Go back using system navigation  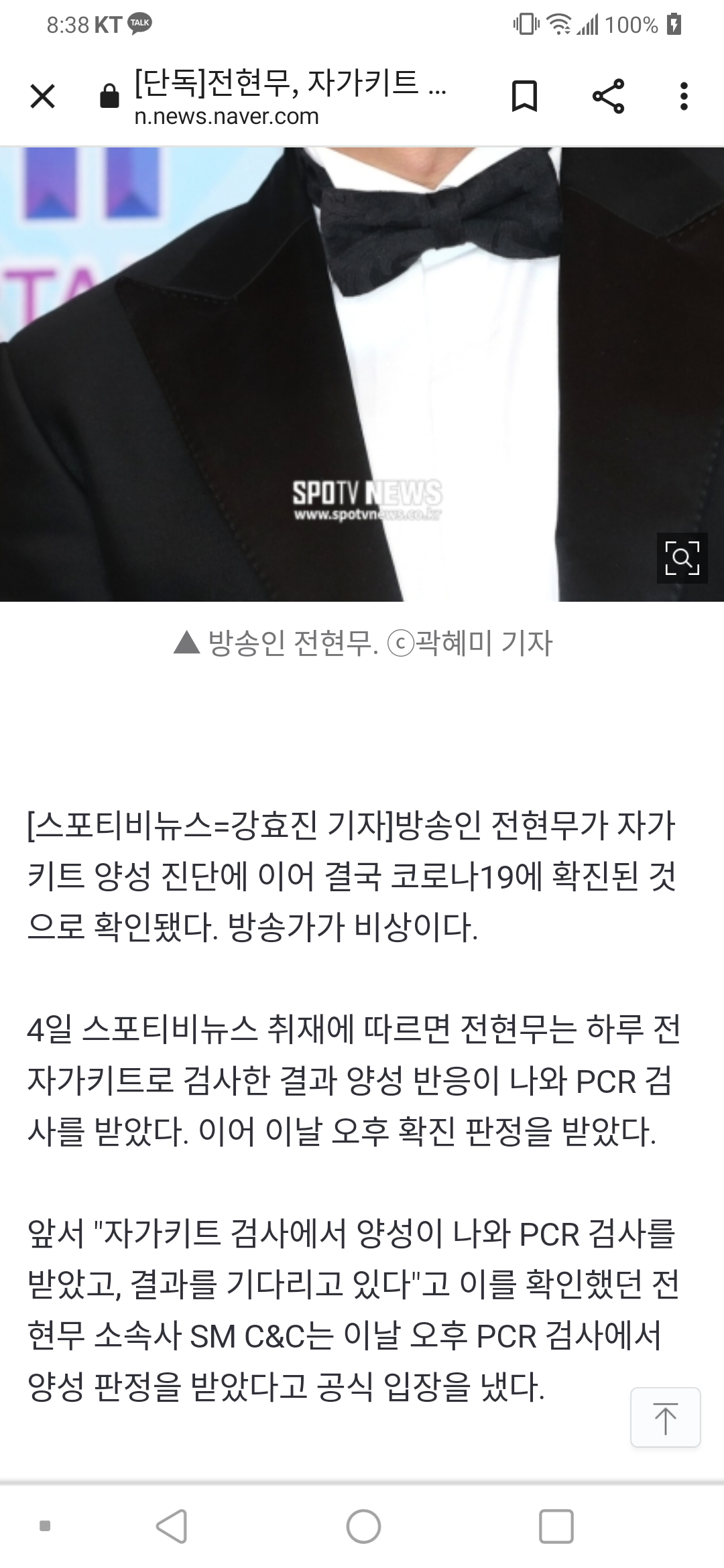coord(172,1526)
